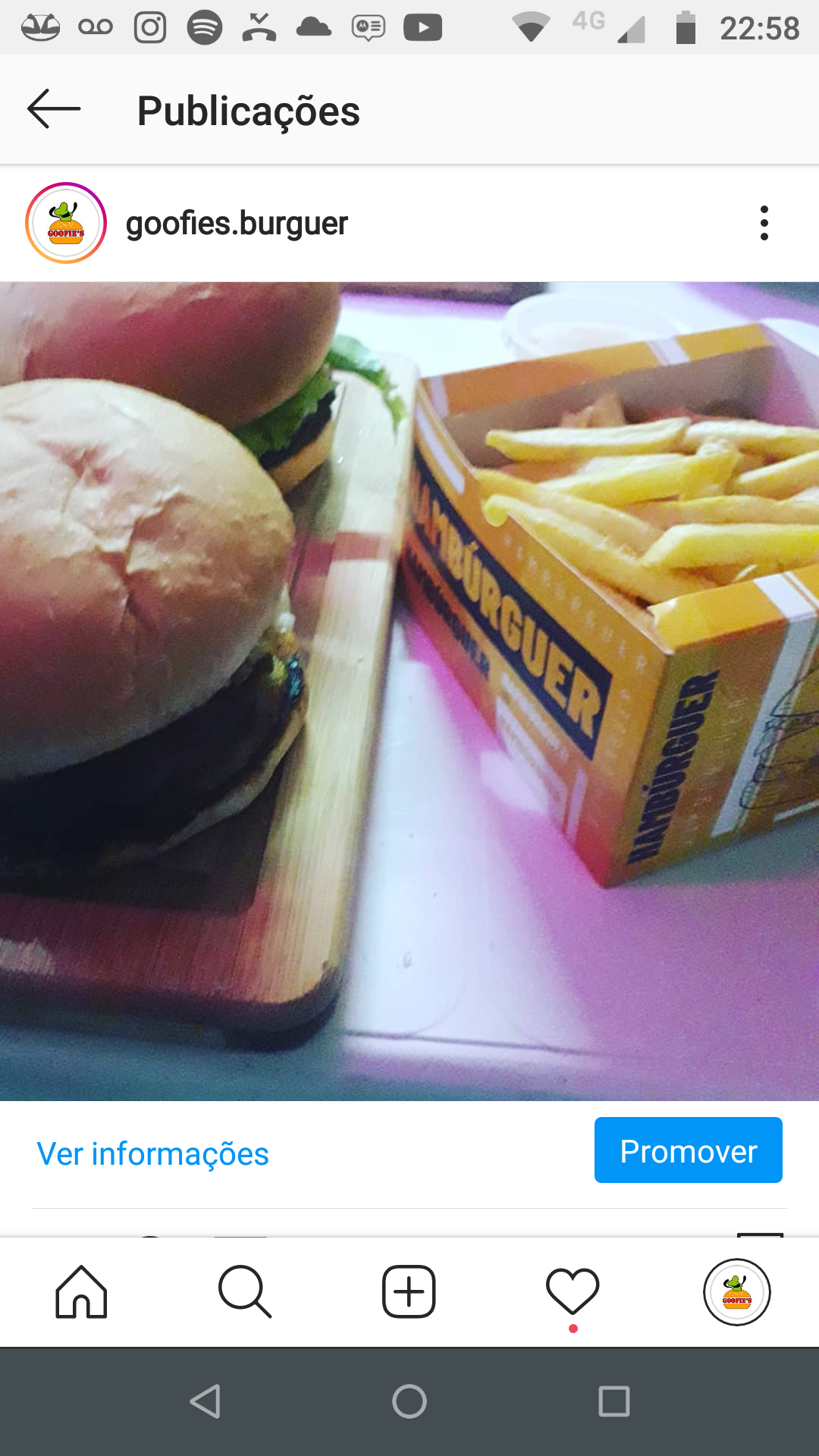Tap the system home button
The width and height of the screenshot is (819, 1456).
click(x=409, y=1401)
